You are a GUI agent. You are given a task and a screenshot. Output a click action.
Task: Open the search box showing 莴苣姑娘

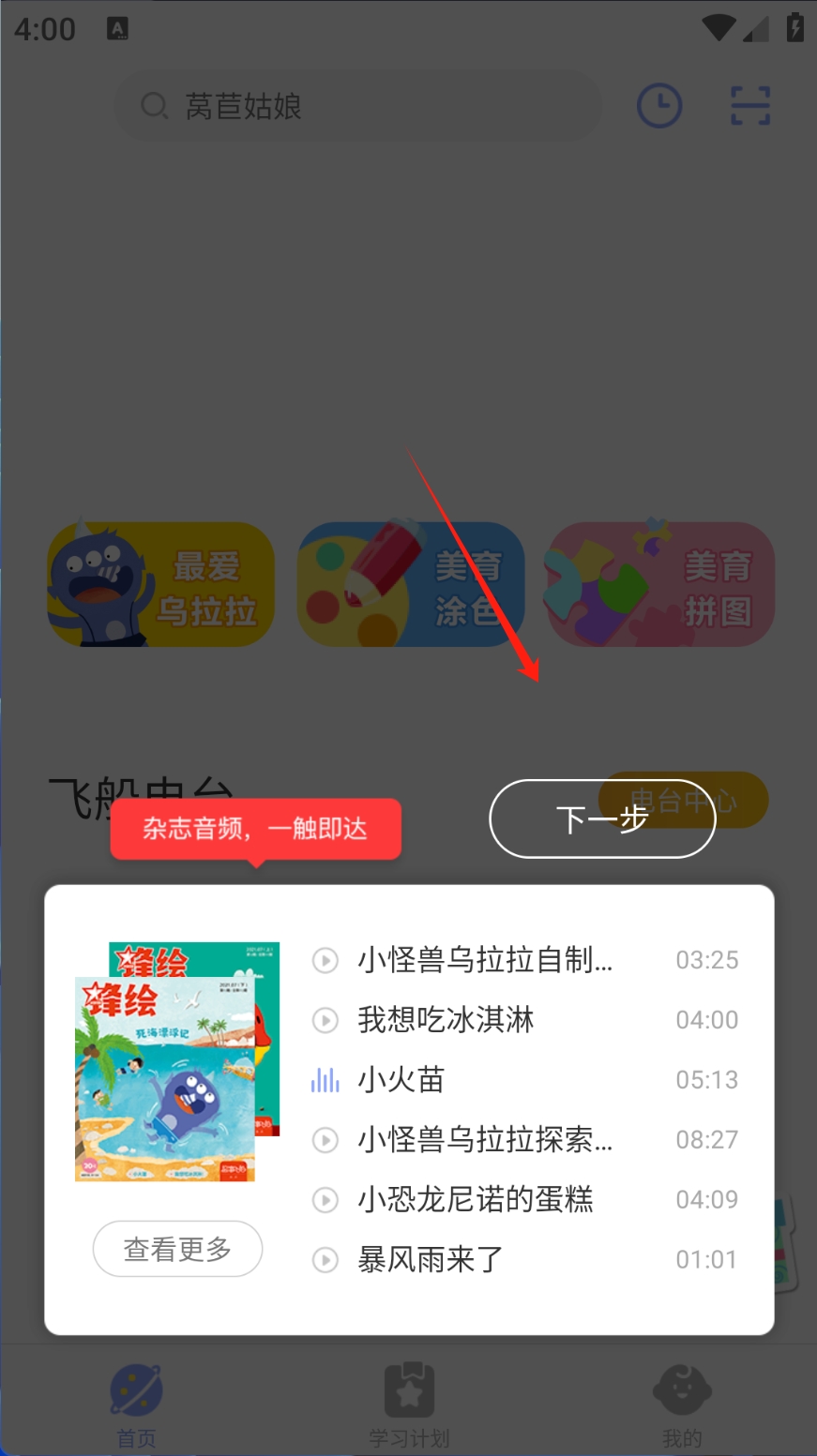click(356, 106)
